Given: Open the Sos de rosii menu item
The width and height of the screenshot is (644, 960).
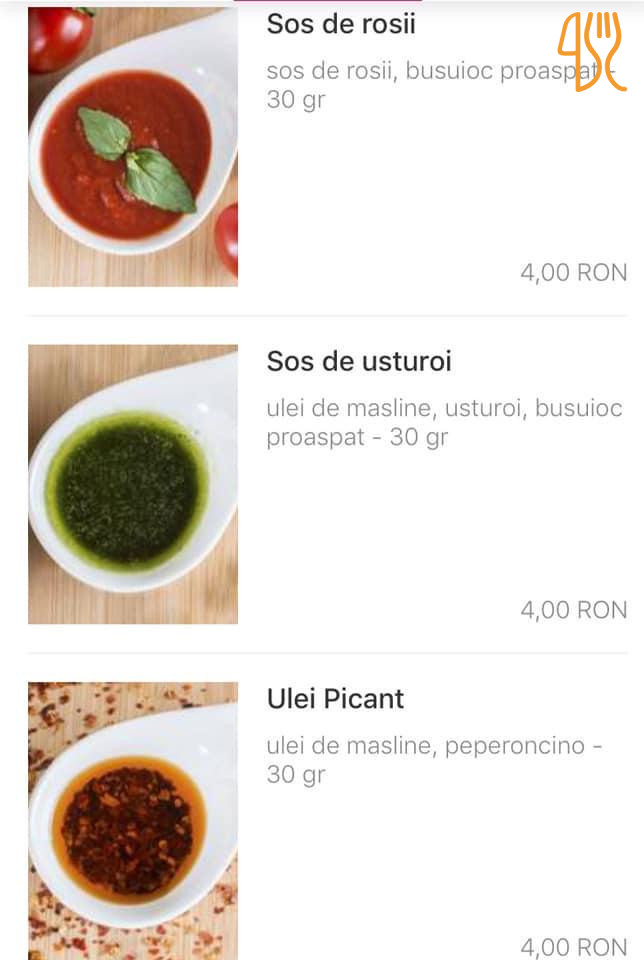Looking at the screenshot, I should [340, 25].
